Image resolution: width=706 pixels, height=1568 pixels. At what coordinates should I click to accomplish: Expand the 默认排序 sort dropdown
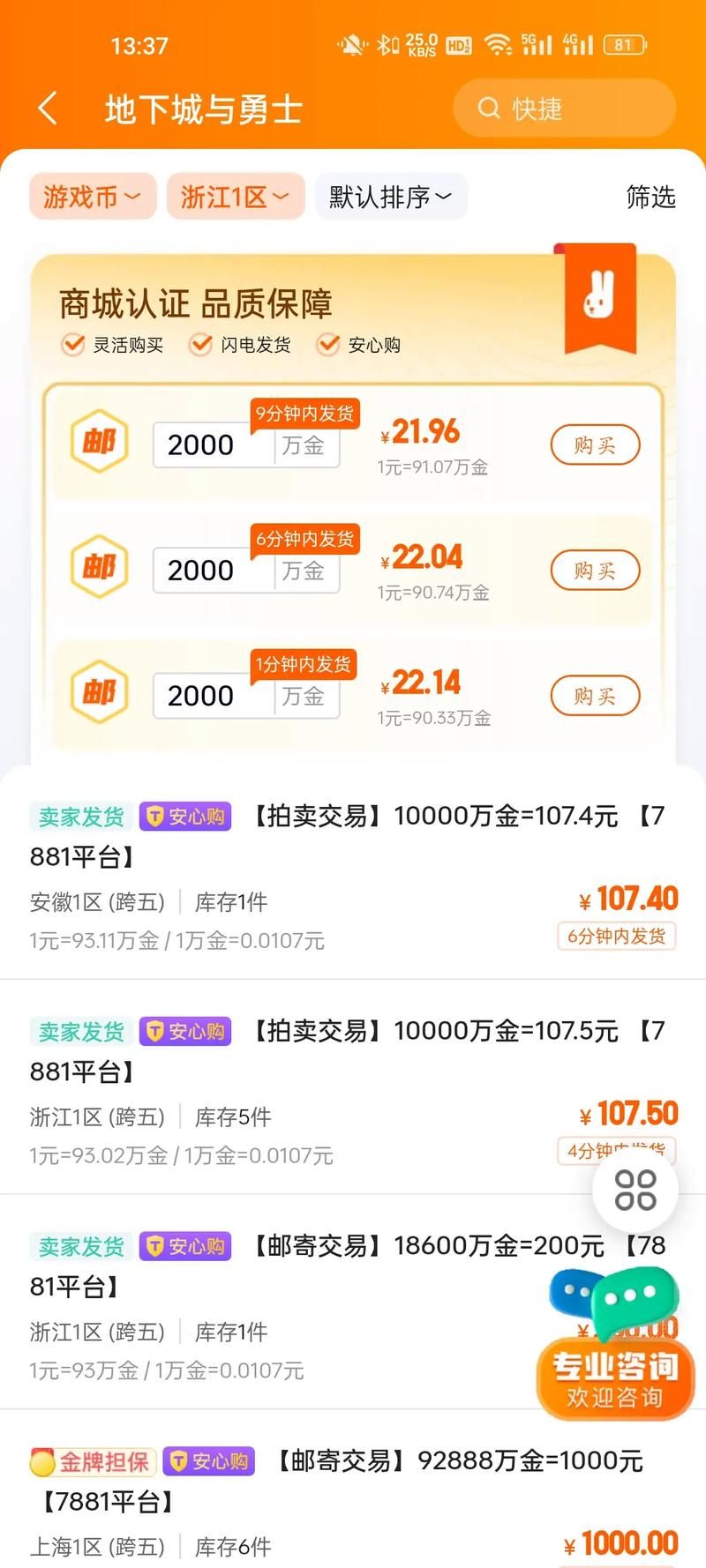pyautogui.click(x=391, y=196)
